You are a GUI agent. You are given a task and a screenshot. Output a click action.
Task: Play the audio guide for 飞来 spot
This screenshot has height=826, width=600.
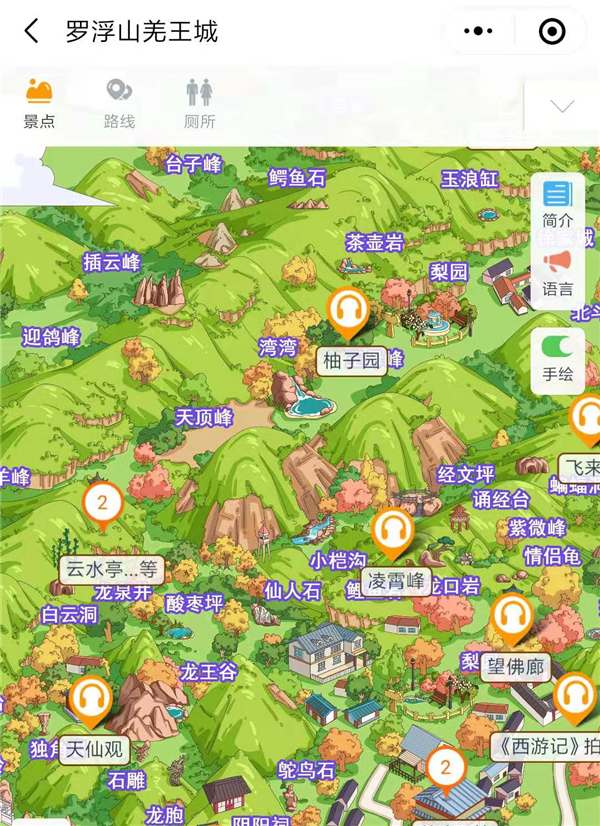(587, 419)
